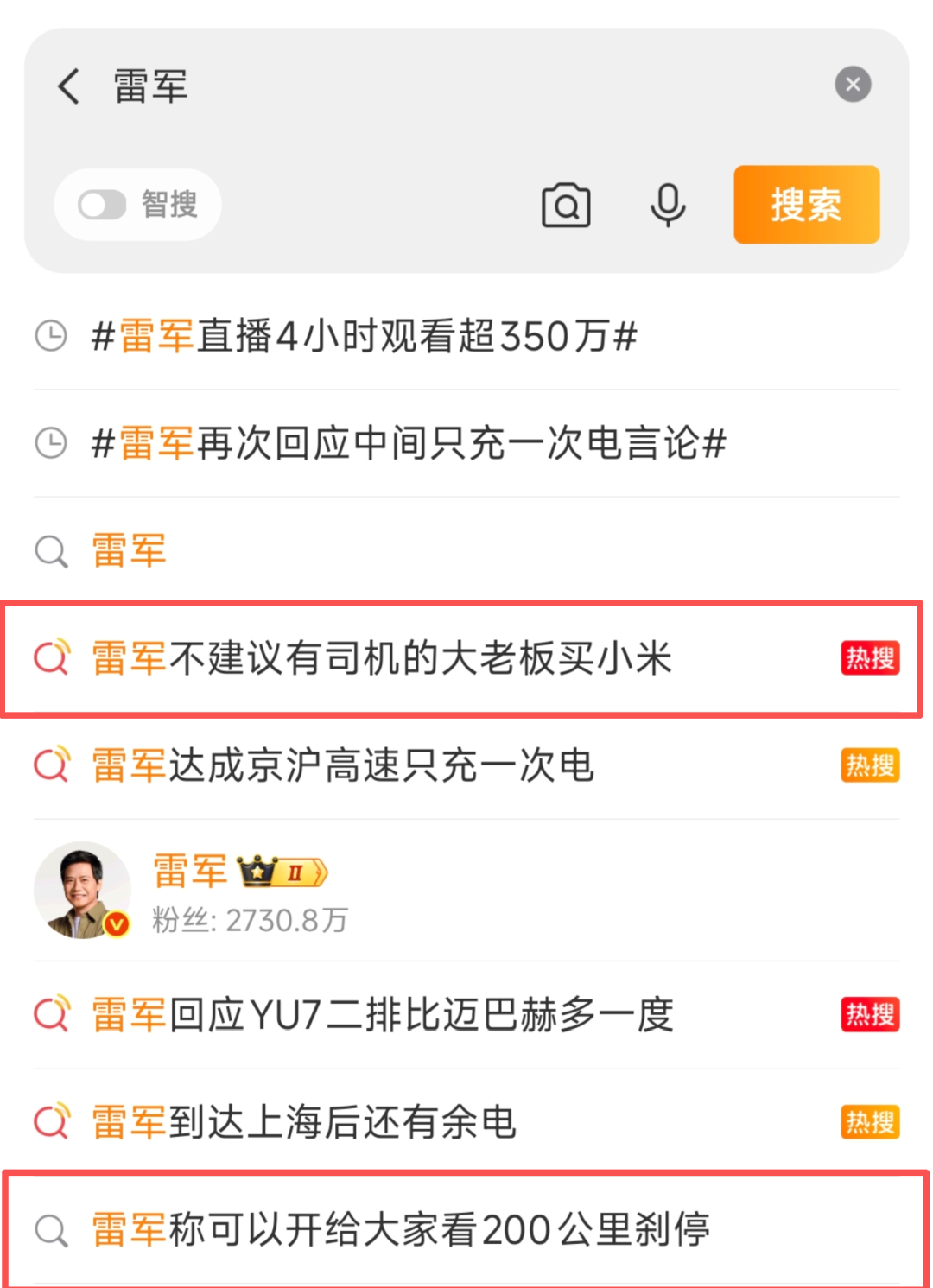Toggle the 智搜 smart search switch
Screen dimensions: 933x1288
click(x=101, y=205)
